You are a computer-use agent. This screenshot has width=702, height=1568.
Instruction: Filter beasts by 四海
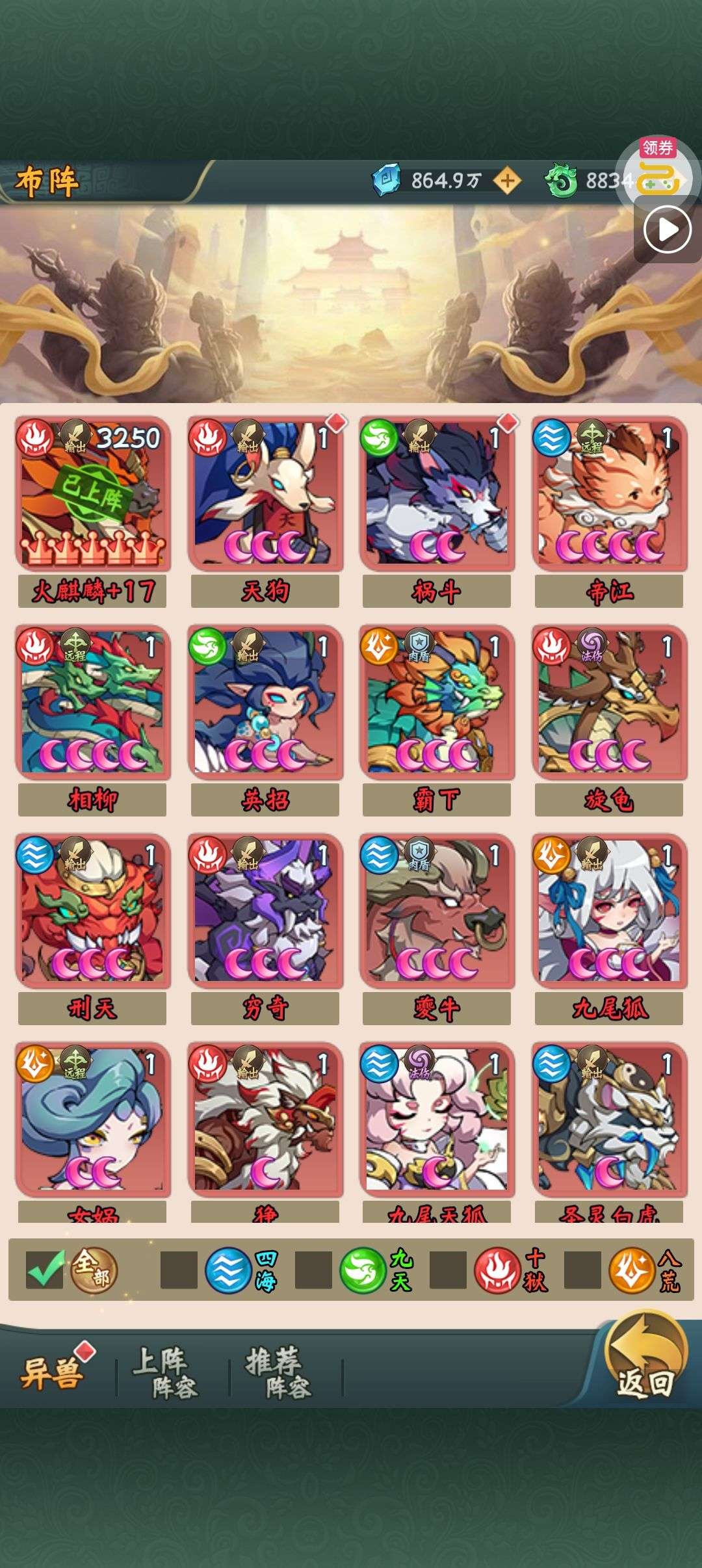tap(179, 1270)
